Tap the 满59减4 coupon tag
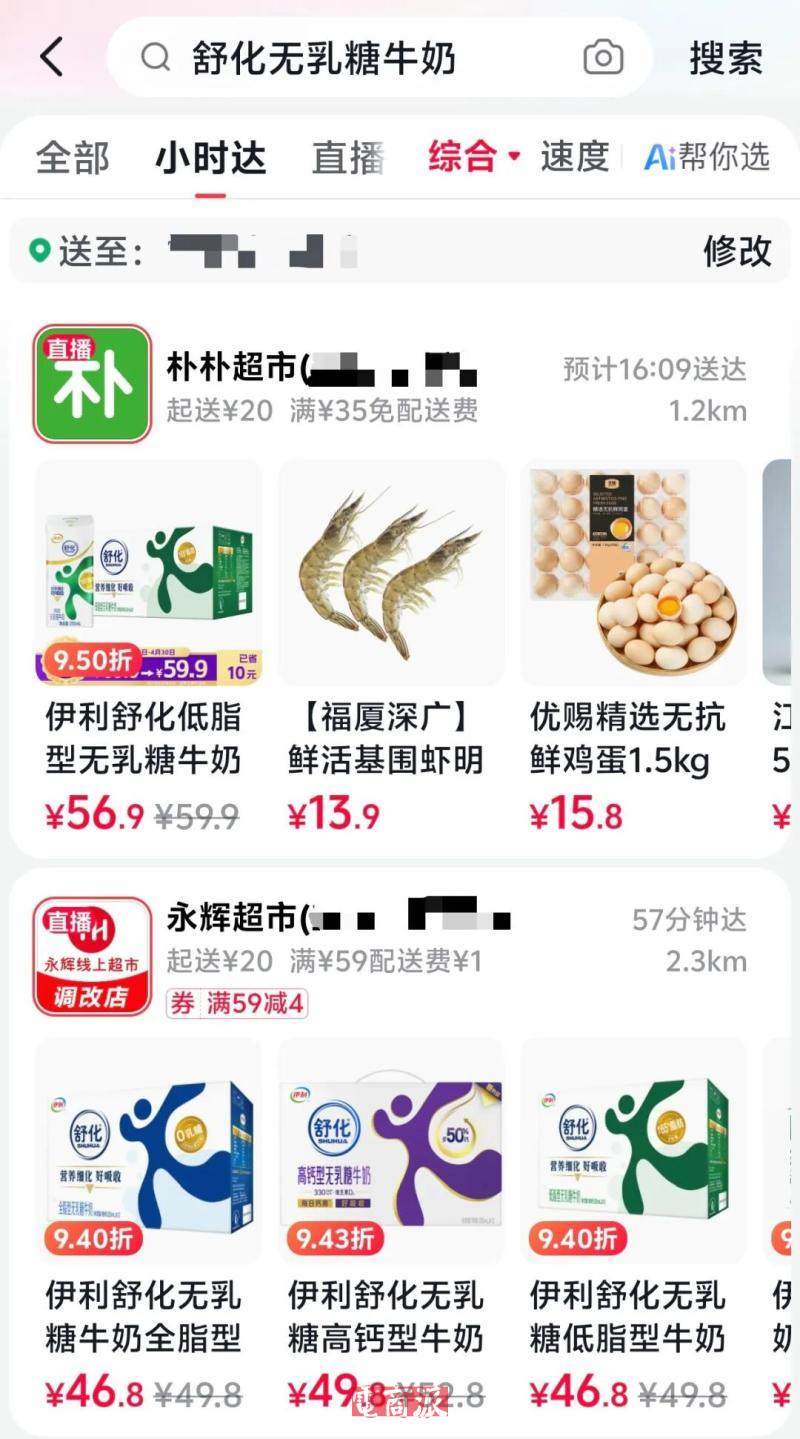This screenshot has height=1439, width=800. [237, 1002]
